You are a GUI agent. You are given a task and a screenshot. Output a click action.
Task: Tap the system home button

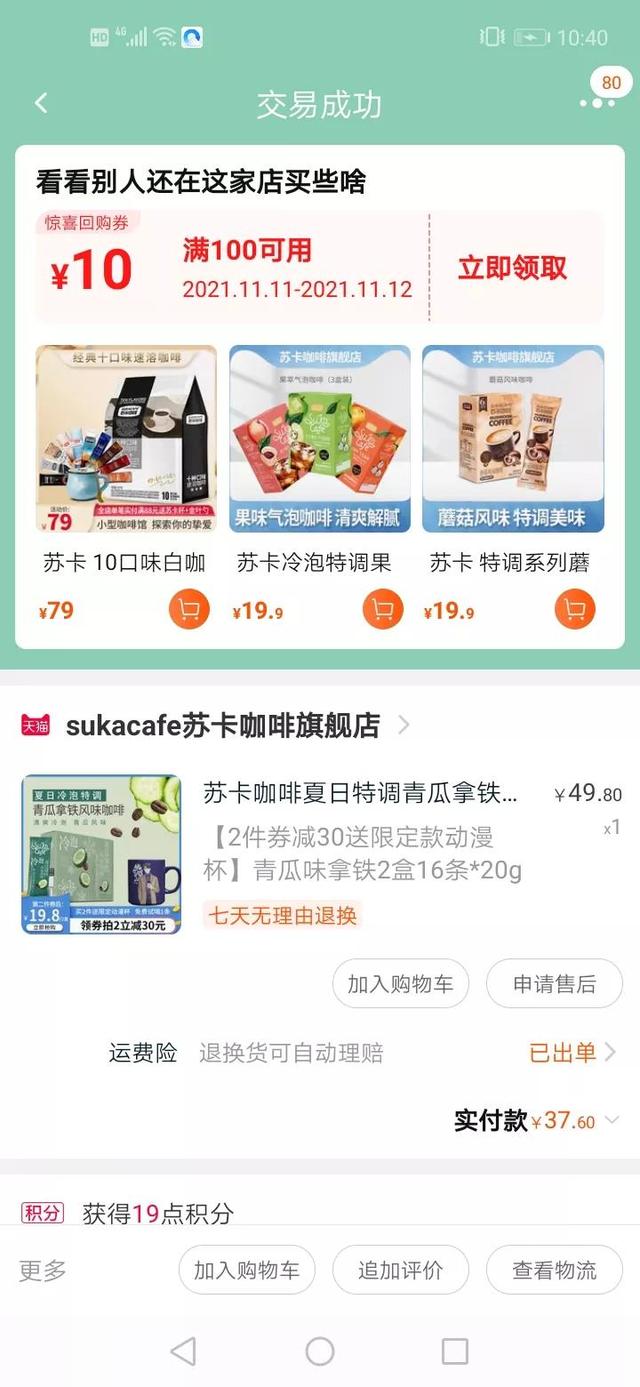319,1351
